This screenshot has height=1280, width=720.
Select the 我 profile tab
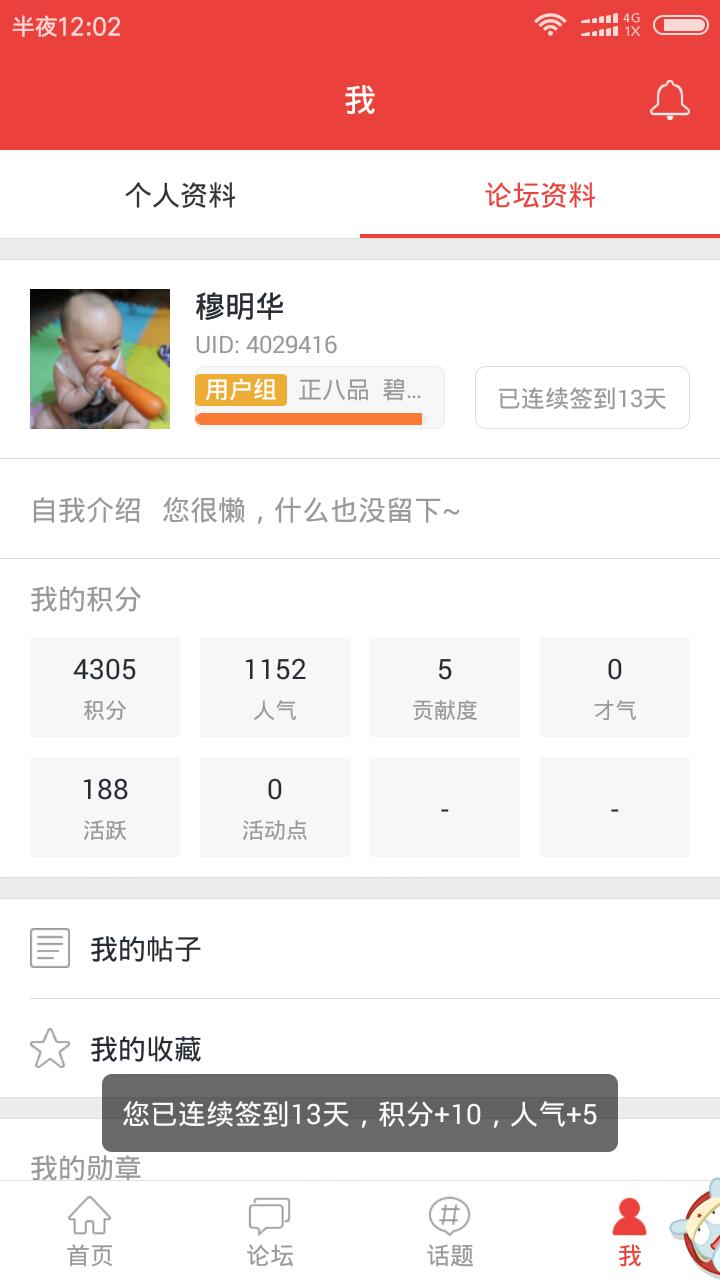(x=629, y=1232)
